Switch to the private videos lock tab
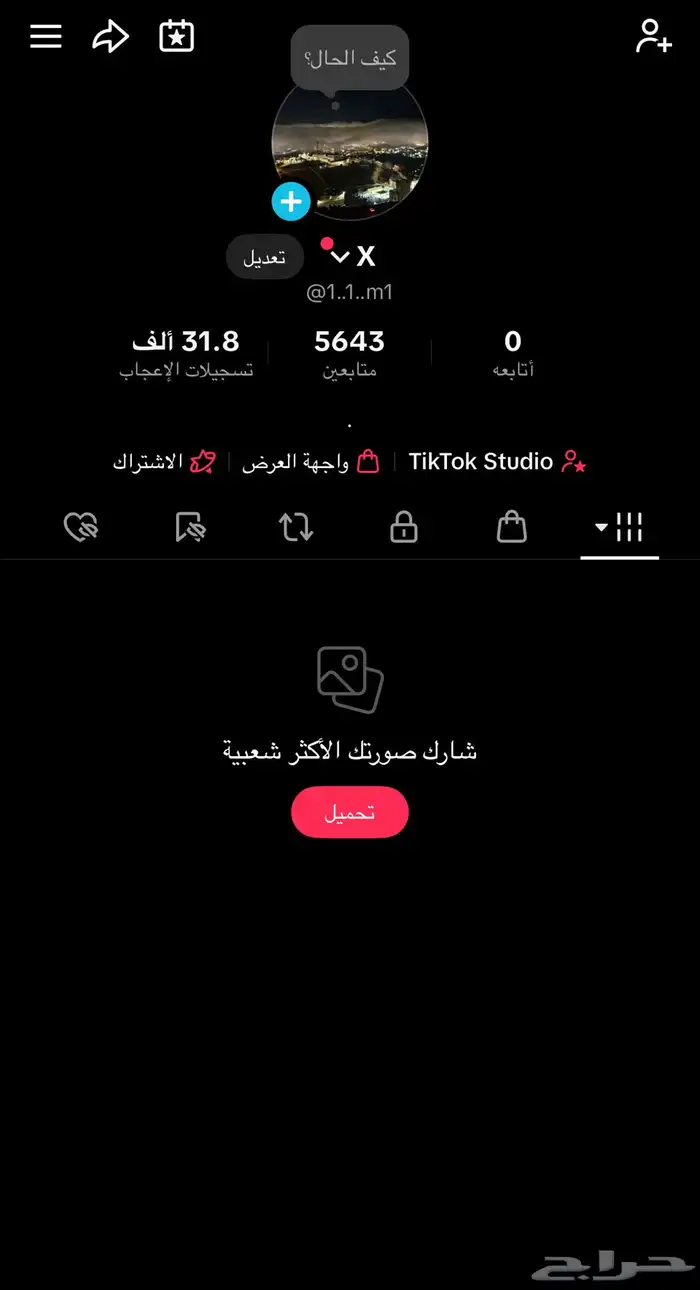The height and width of the screenshot is (1290, 700). [x=404, y=527]
